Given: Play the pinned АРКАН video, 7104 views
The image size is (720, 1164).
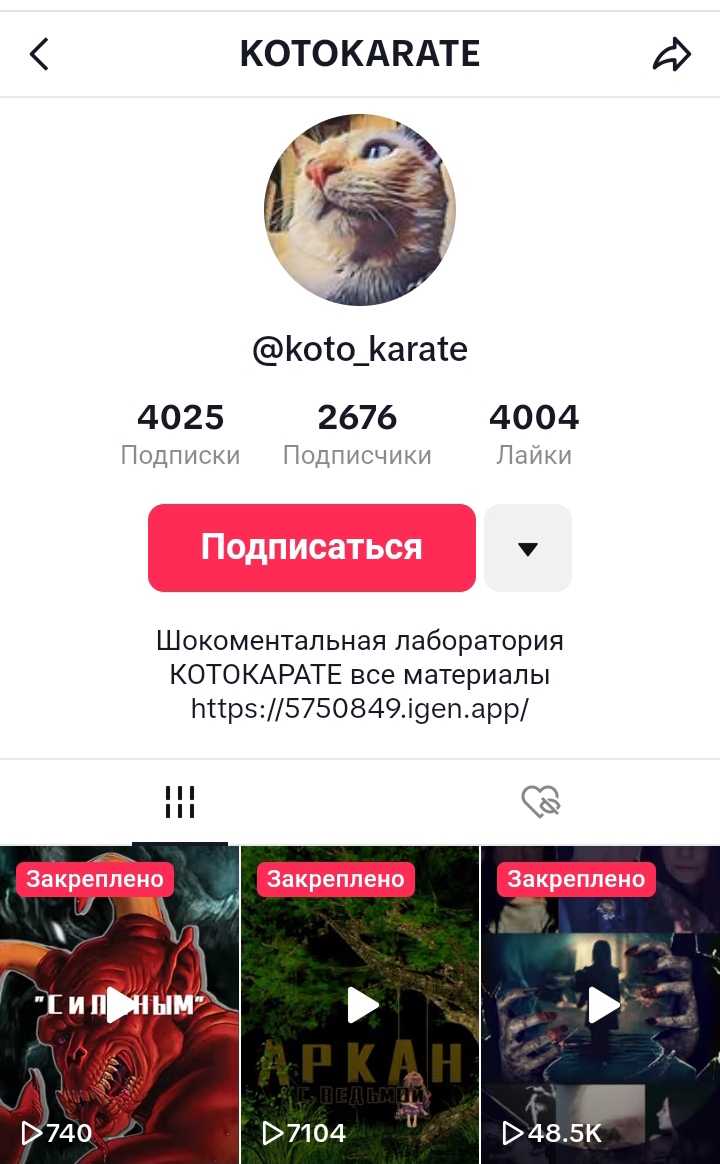Looking at the screenshot, I should click(360, 1004).
